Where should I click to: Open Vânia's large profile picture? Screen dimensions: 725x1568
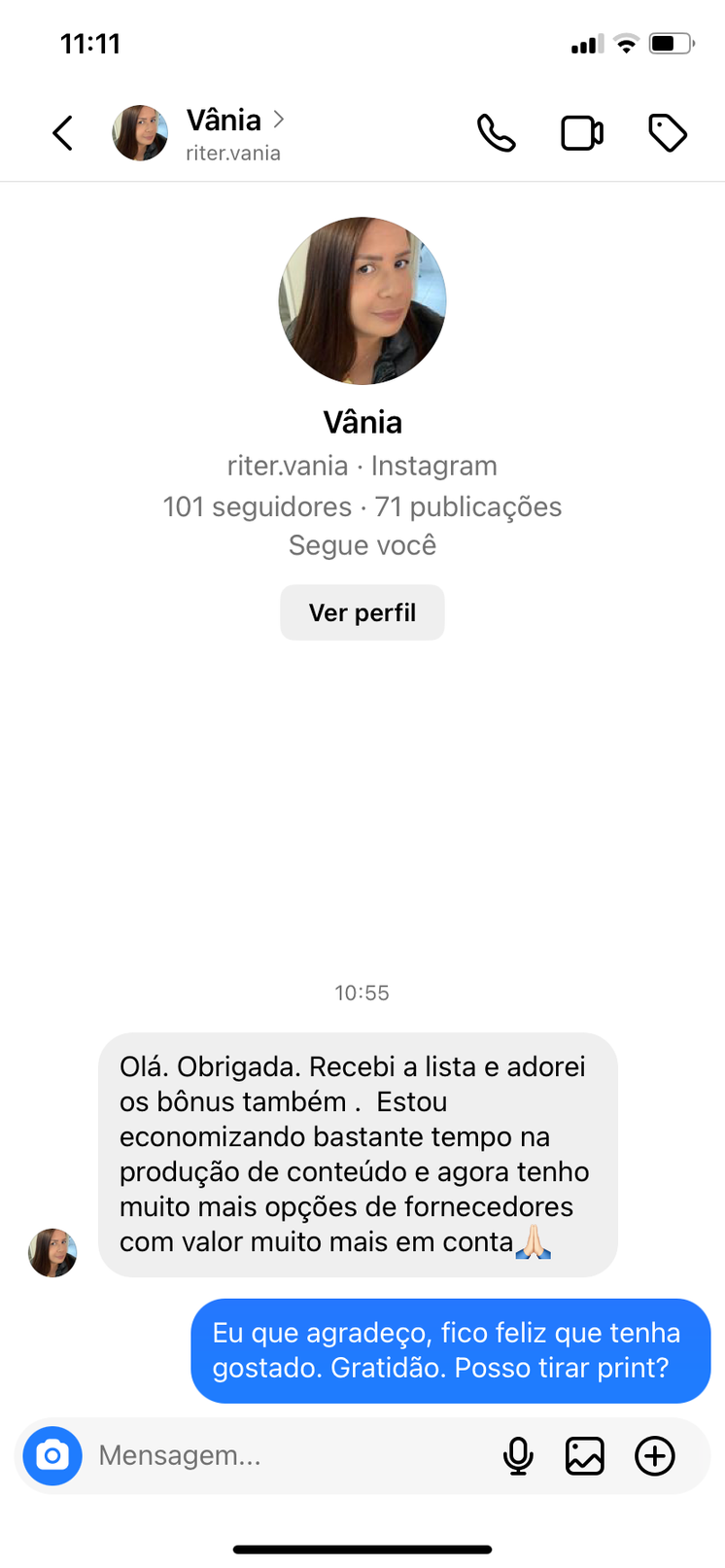tap(362, 300)
